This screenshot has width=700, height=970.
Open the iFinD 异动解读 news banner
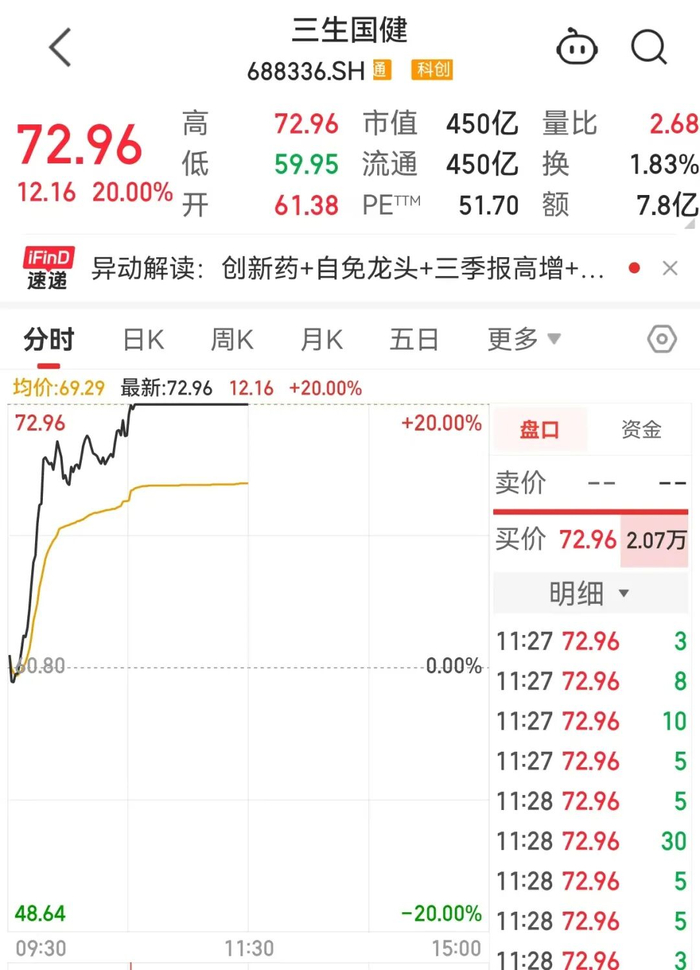click(x=348, y=268)
